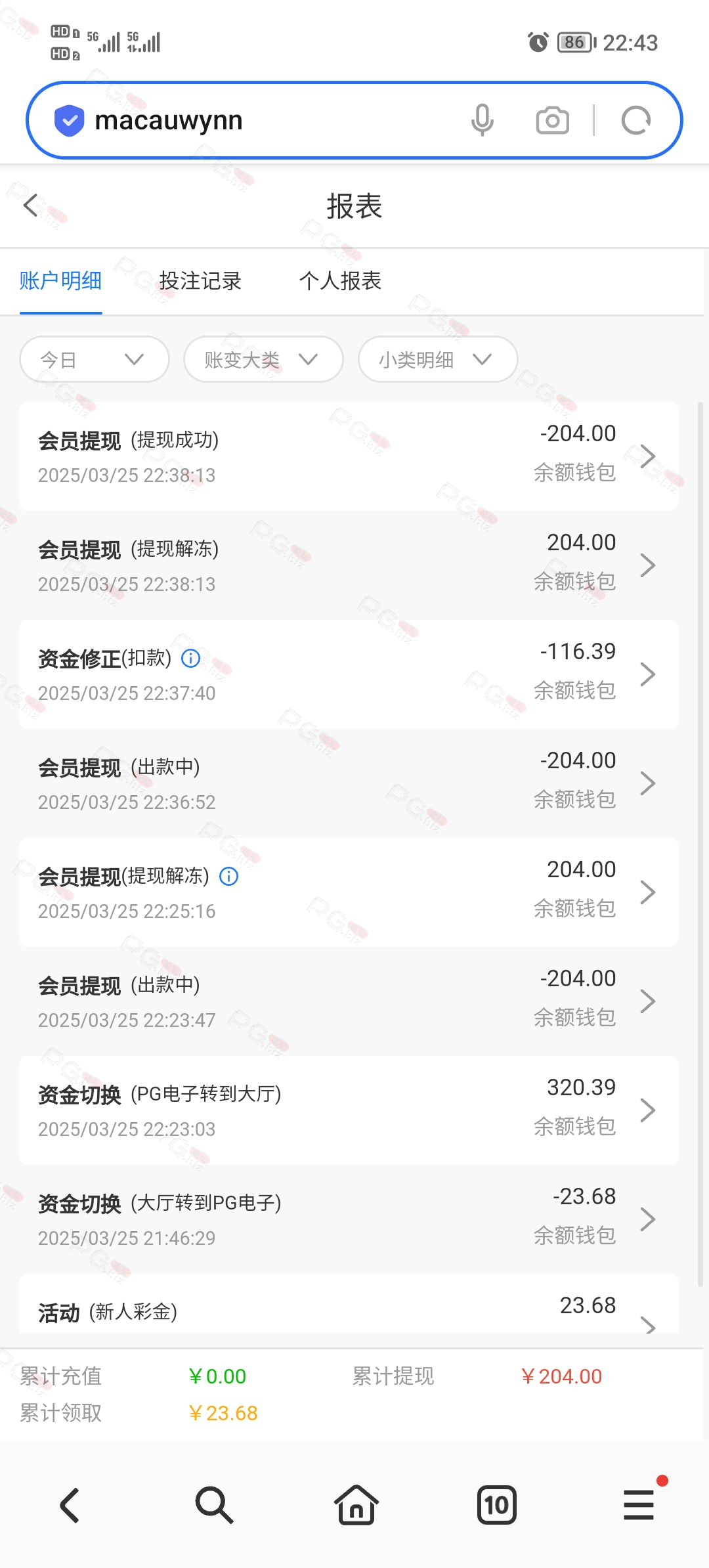This screenshot has height=1568, width=709.
Task: Open the 活动 (新人彩金) record
Action: tap(349, 1304)
